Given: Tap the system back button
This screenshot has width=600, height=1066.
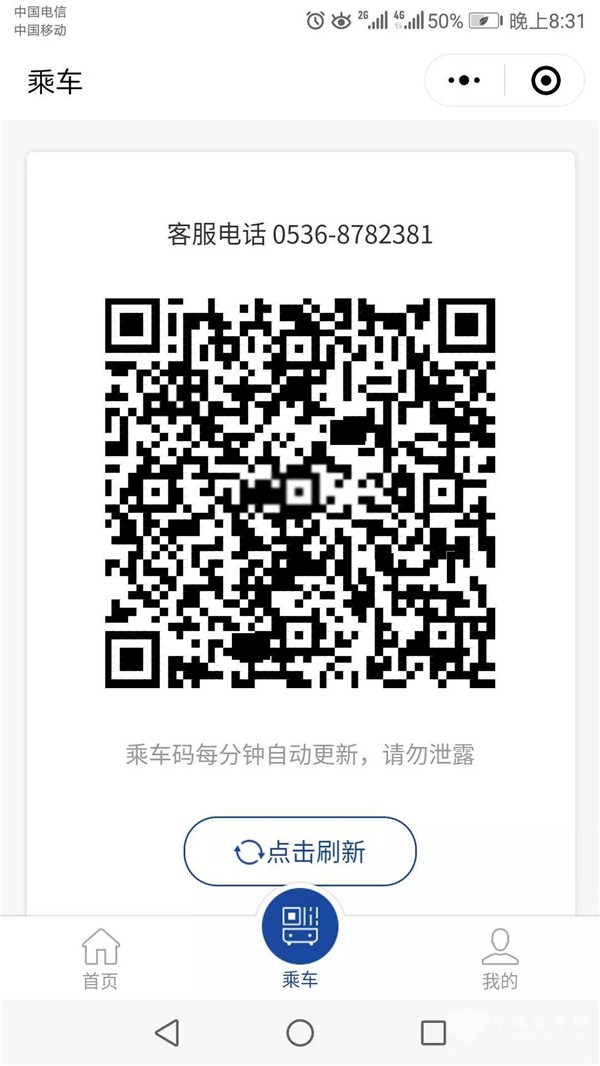Looking at the screenshot, I should (x=167, y=1032).
